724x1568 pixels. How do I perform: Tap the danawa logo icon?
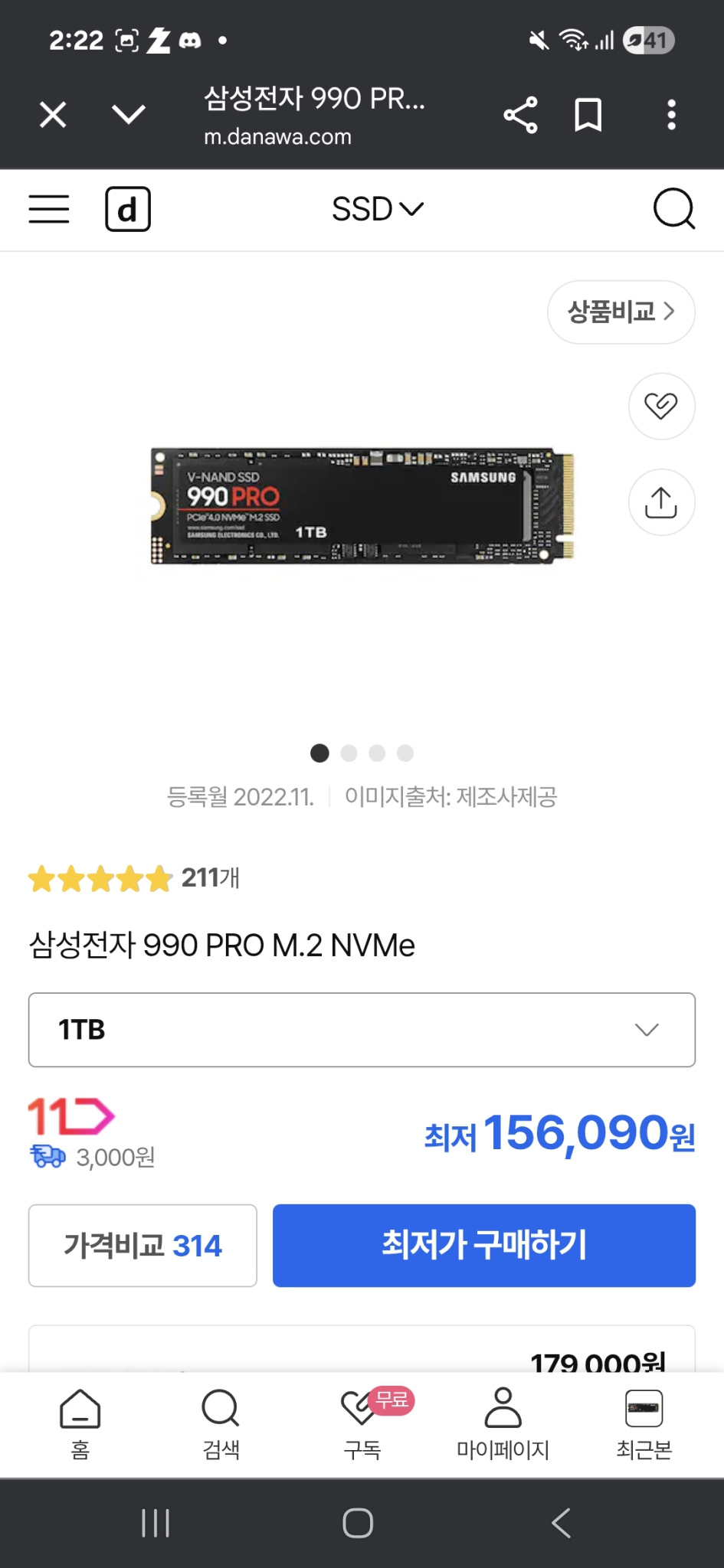click(x=127, y=209)
